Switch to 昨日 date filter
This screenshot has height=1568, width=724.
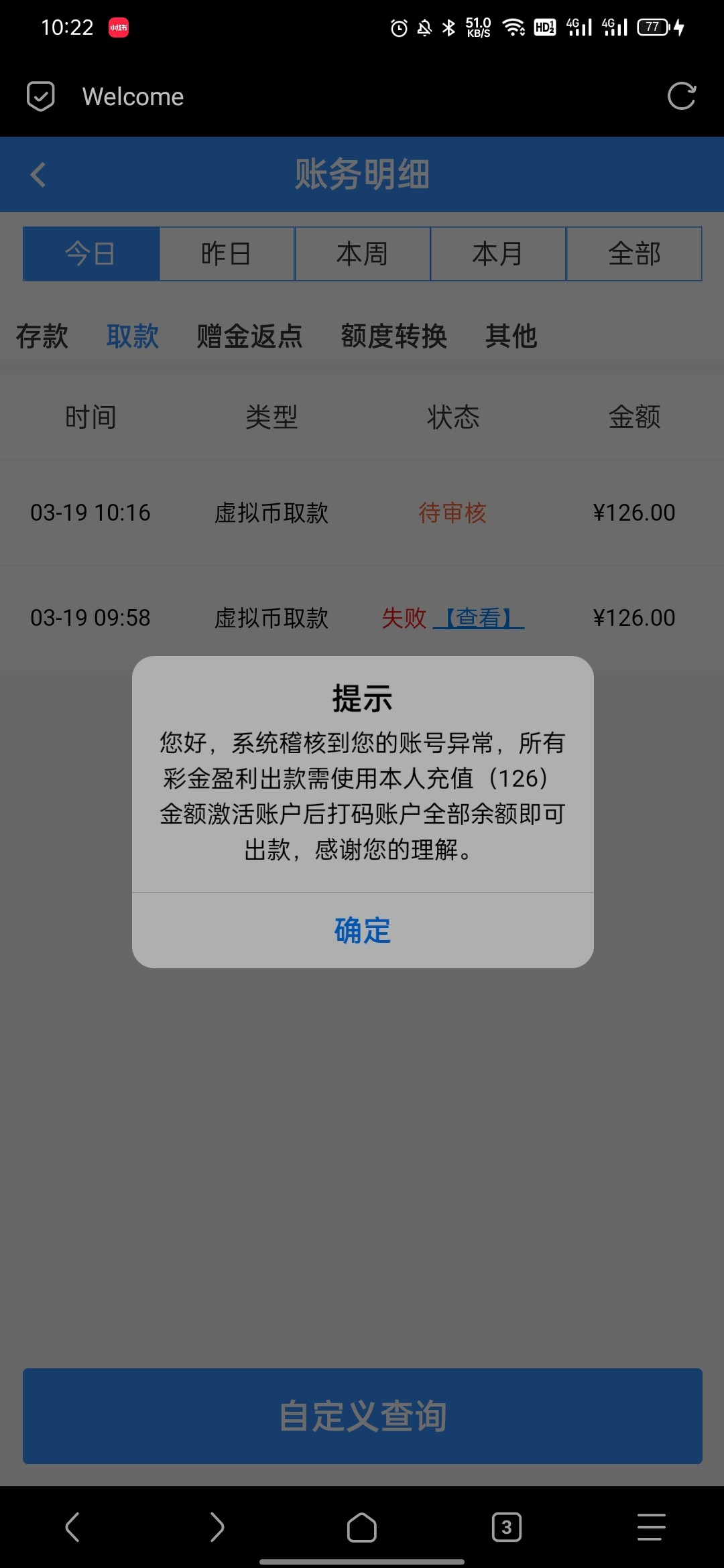[227, 254]
